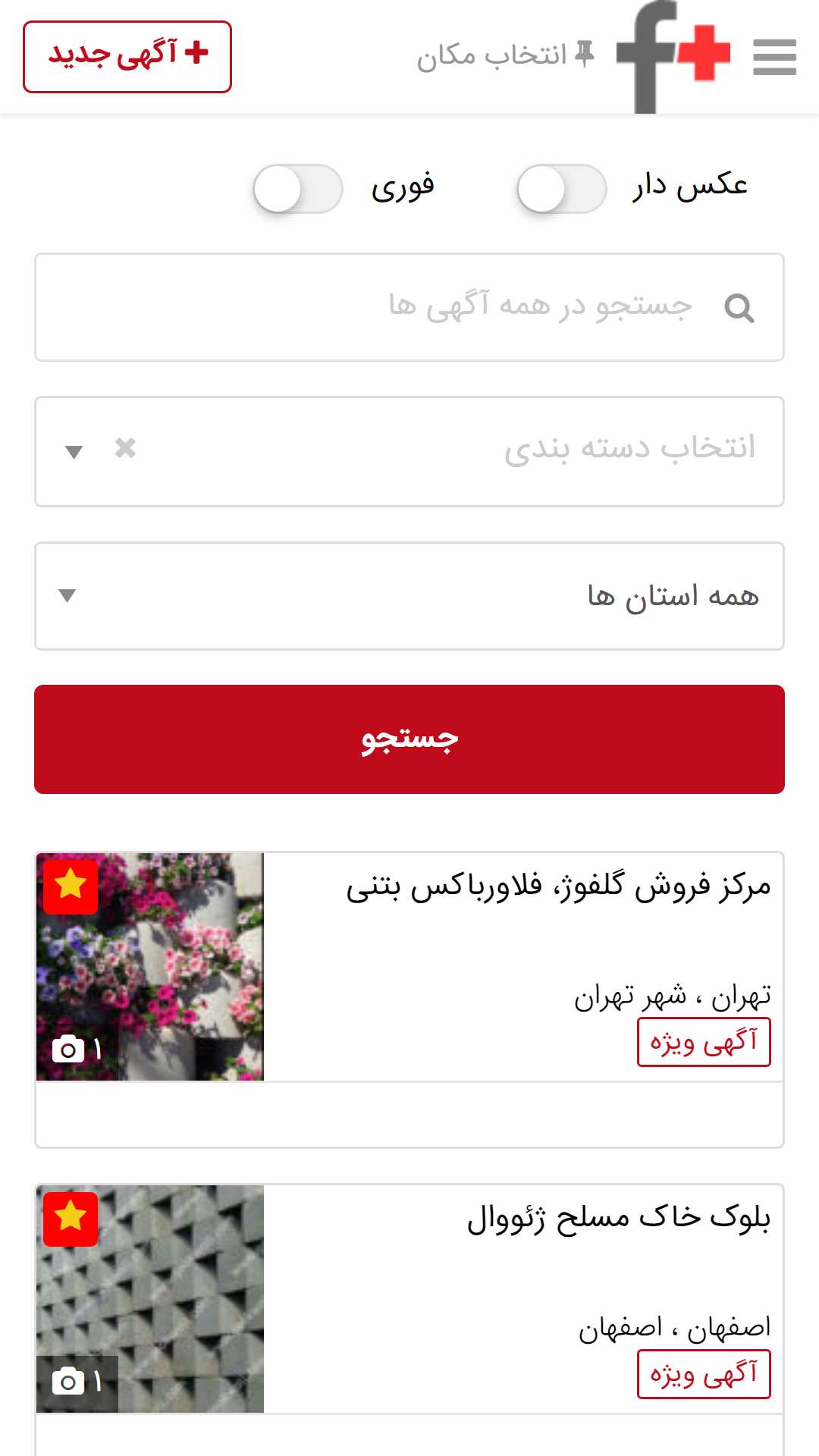Open the بلوک خاک مسلح ژئووال ad
The height and width of the screenshot is (1456, 819).
pyautogui.click(x=409, y=1319)
